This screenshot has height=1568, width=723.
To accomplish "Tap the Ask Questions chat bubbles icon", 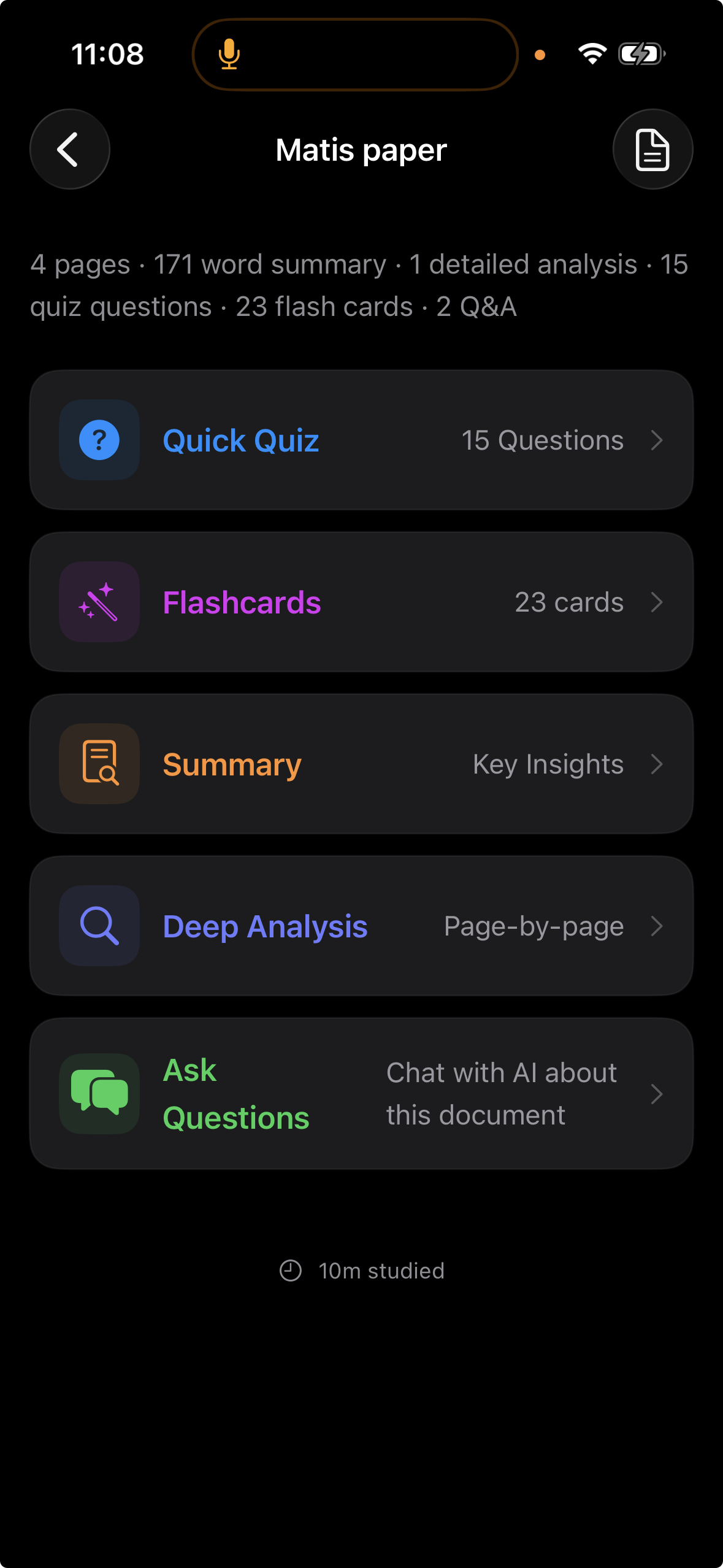I will coord(99,1093).
